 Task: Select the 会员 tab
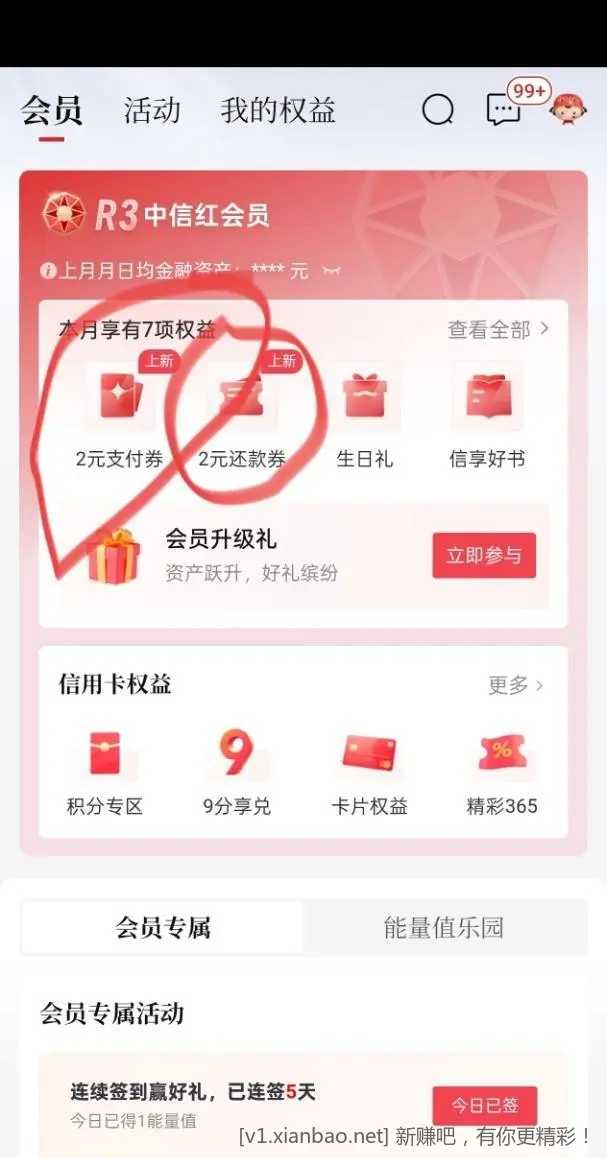pos(51,110)
